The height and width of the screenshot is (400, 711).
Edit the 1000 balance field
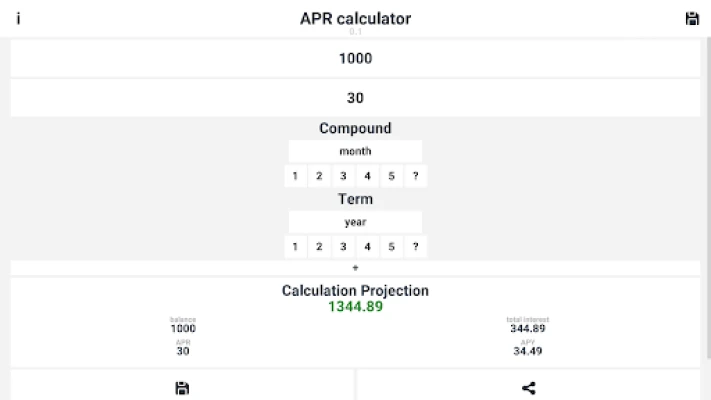coord(355,58)
